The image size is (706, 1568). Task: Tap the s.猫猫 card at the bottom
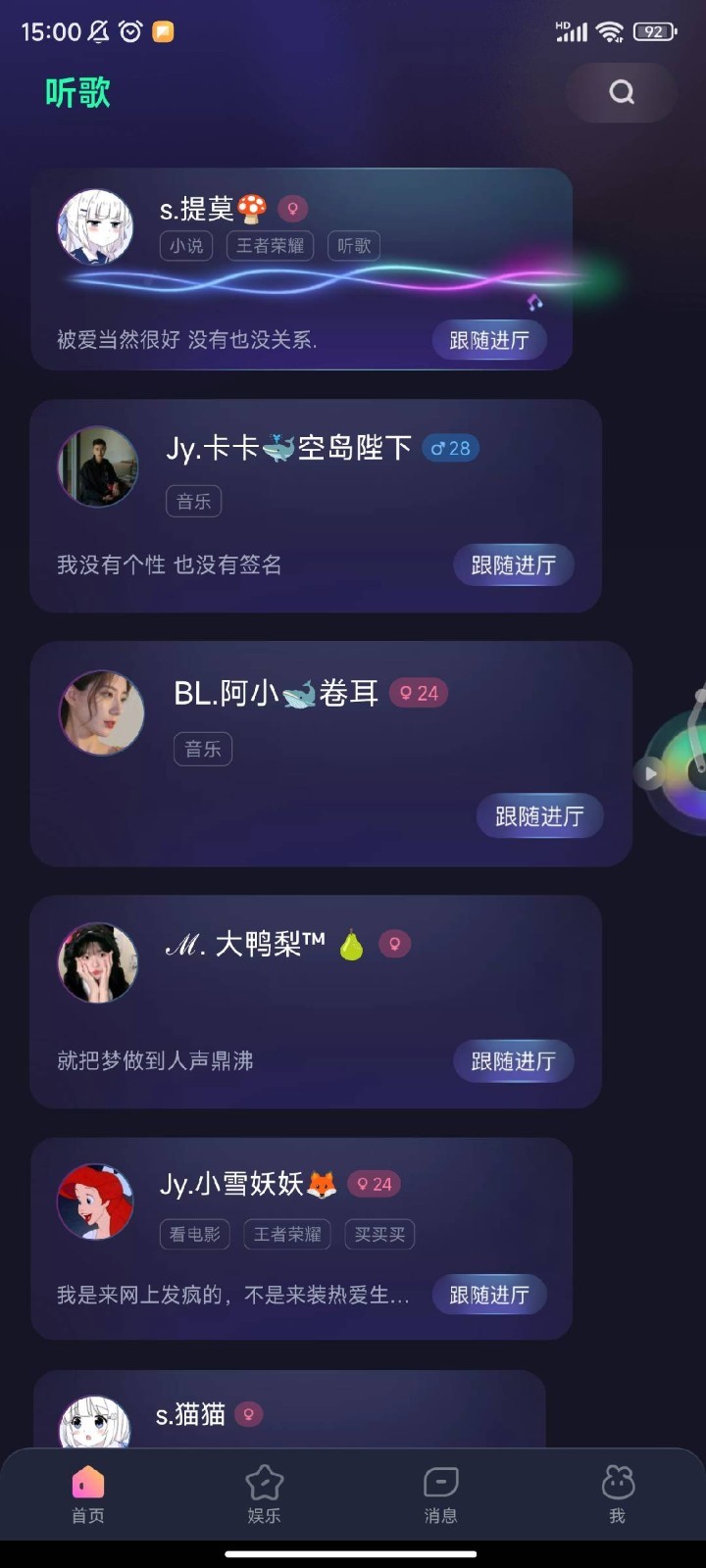[x=294, y=1411]
